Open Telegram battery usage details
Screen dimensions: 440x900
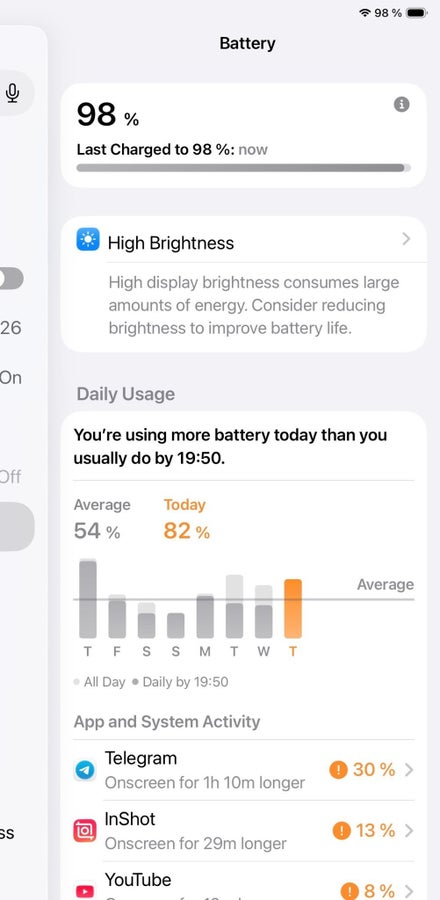[244, 770]
